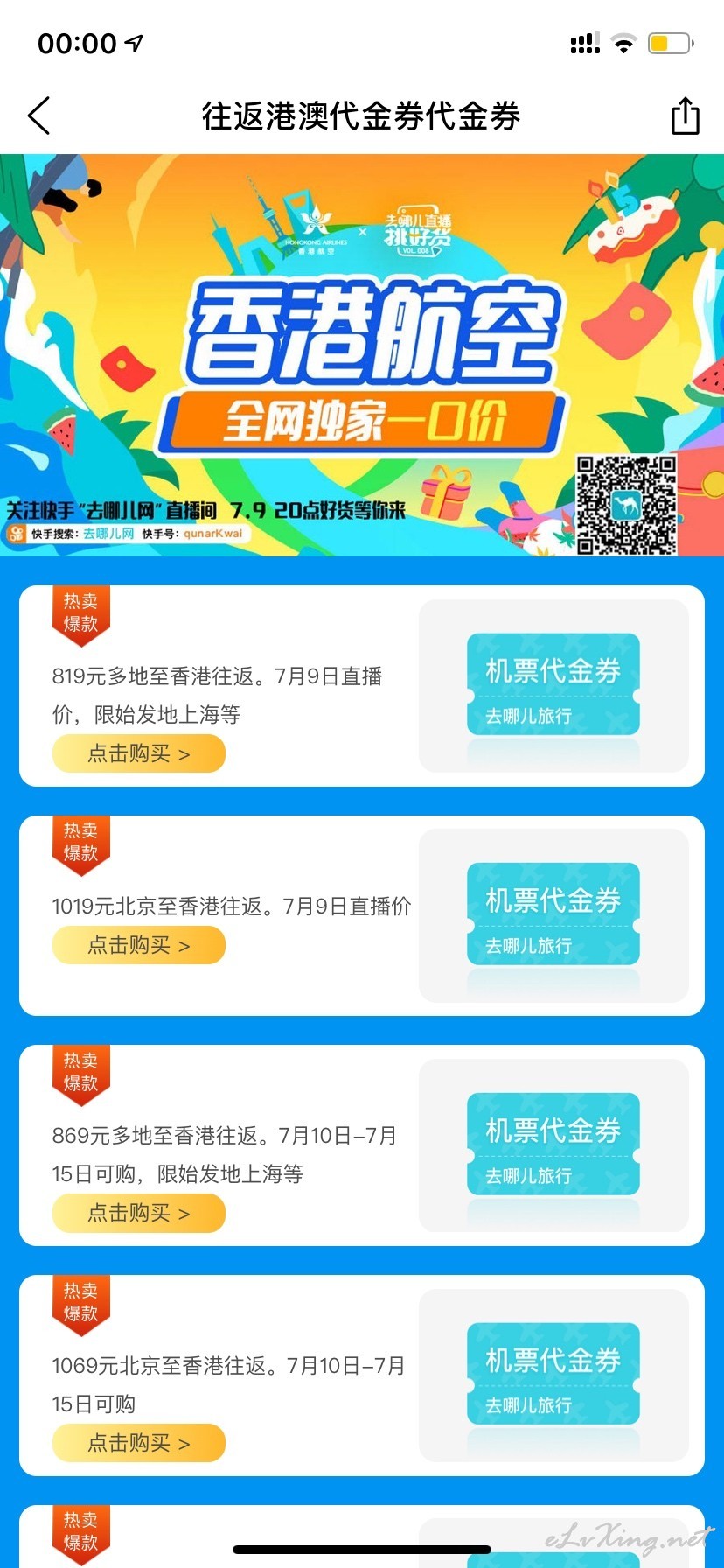
Task: Open the Hong Kong Airlines promo banner
Action: point(362,354)
